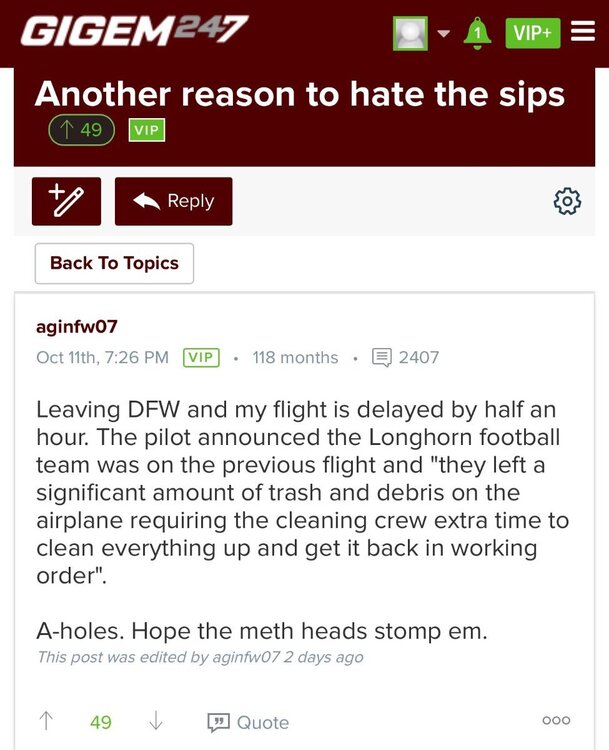609x750 pixels.
Task: Upvote the topic using the 49 pill
Action: click(81, 130)
